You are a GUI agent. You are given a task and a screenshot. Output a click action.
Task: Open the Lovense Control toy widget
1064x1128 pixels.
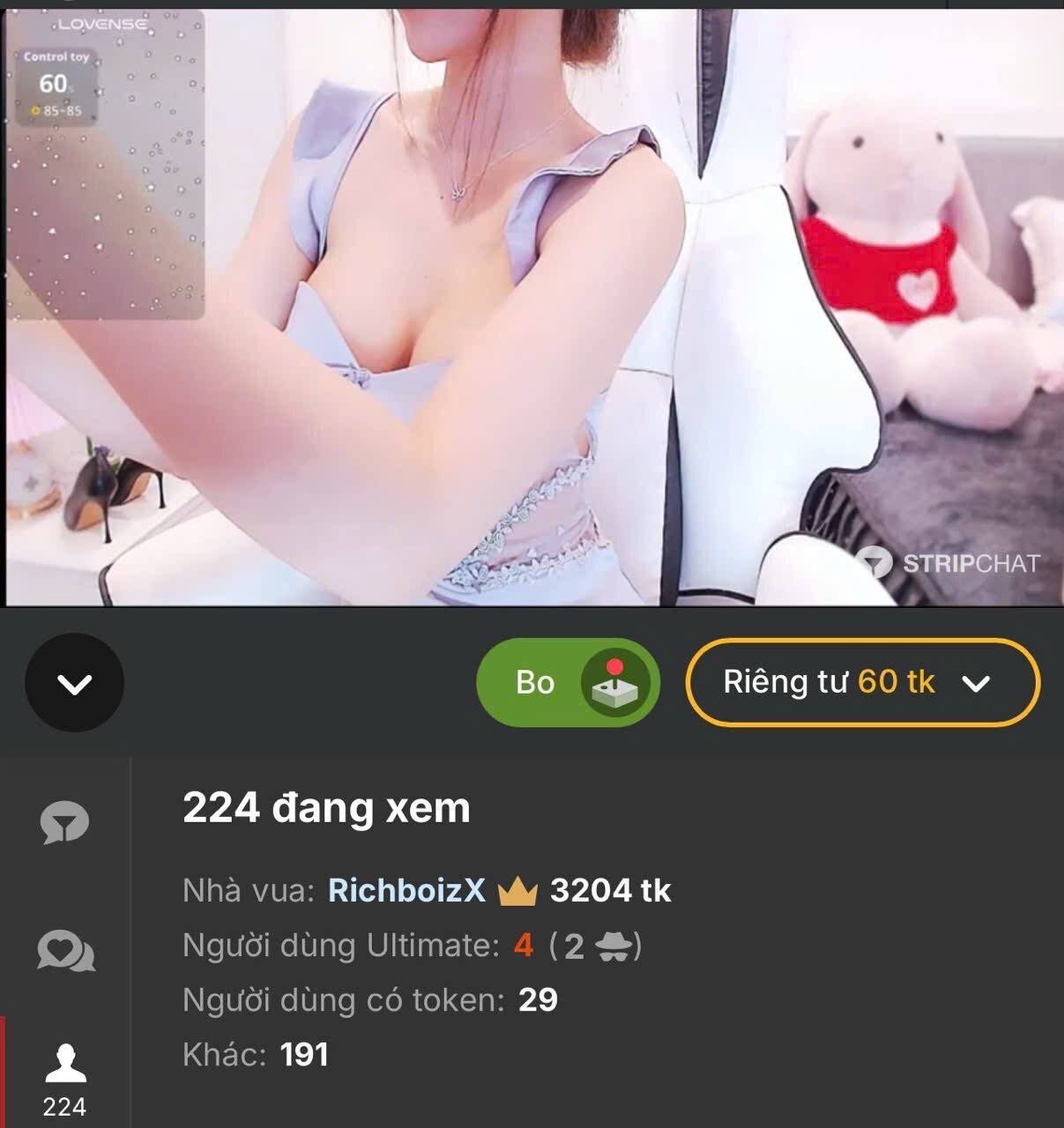coord(56,85)
